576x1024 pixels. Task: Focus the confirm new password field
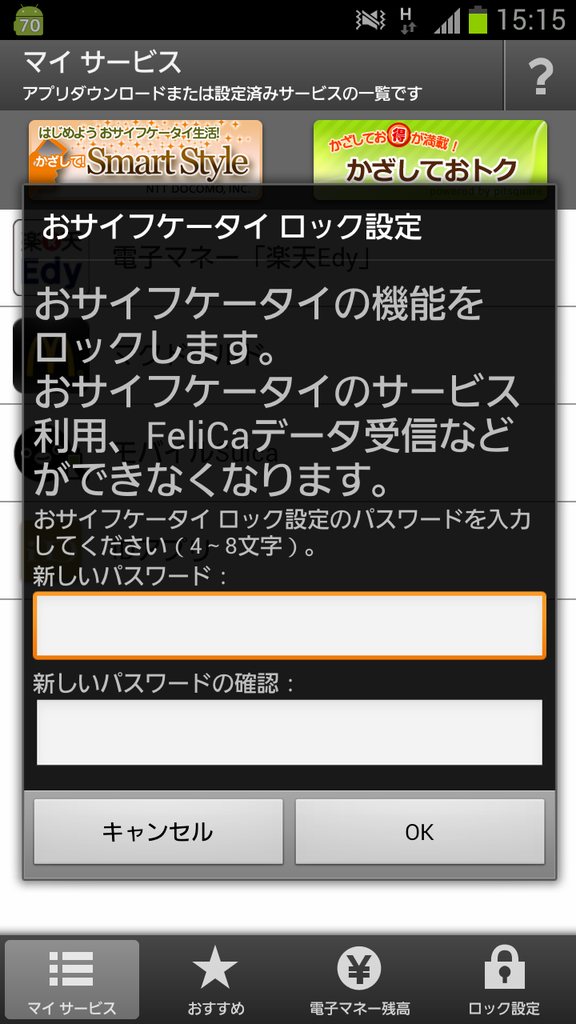(x=289, y=732)
